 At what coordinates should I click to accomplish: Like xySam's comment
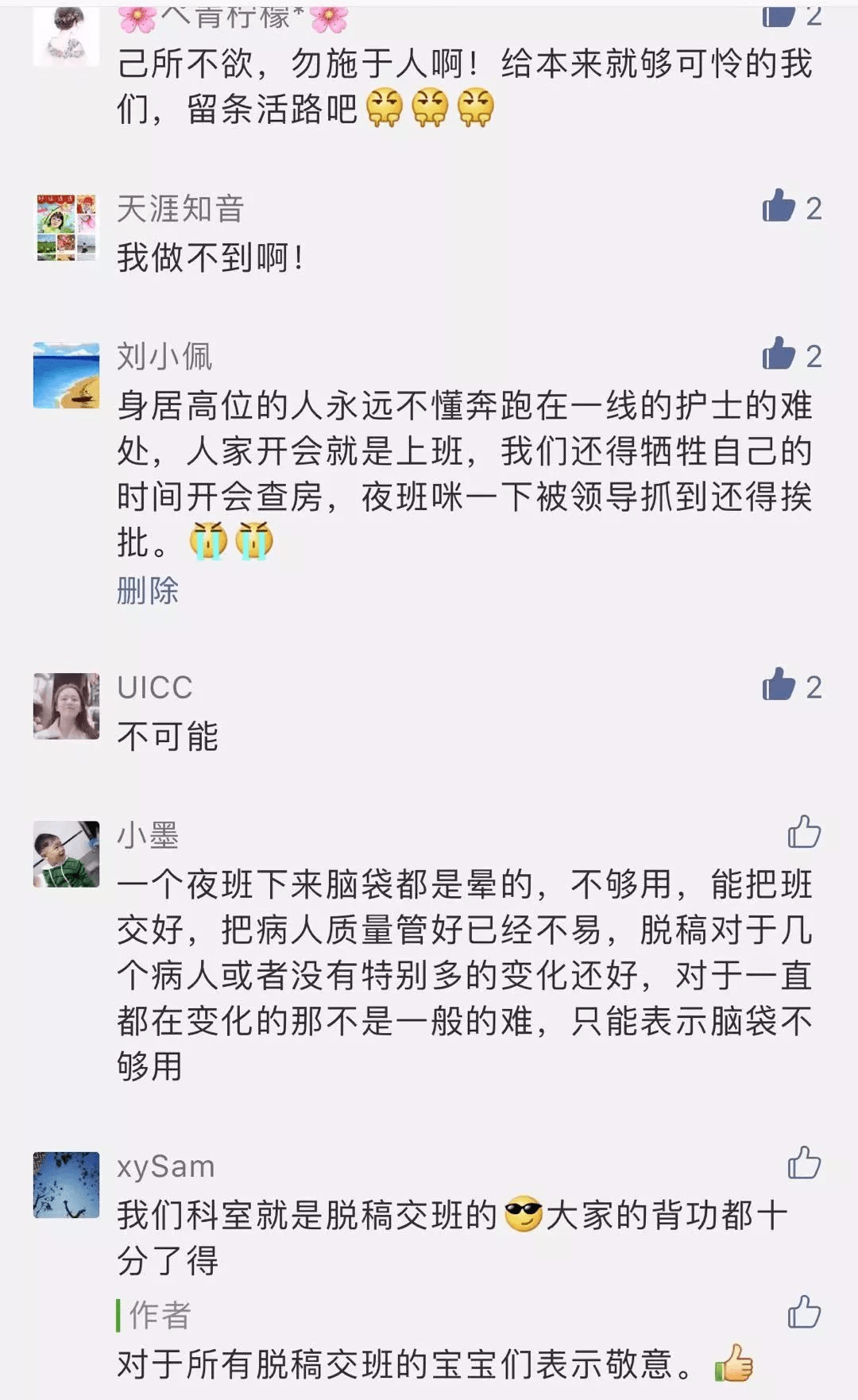click(x=804, y=1162)
